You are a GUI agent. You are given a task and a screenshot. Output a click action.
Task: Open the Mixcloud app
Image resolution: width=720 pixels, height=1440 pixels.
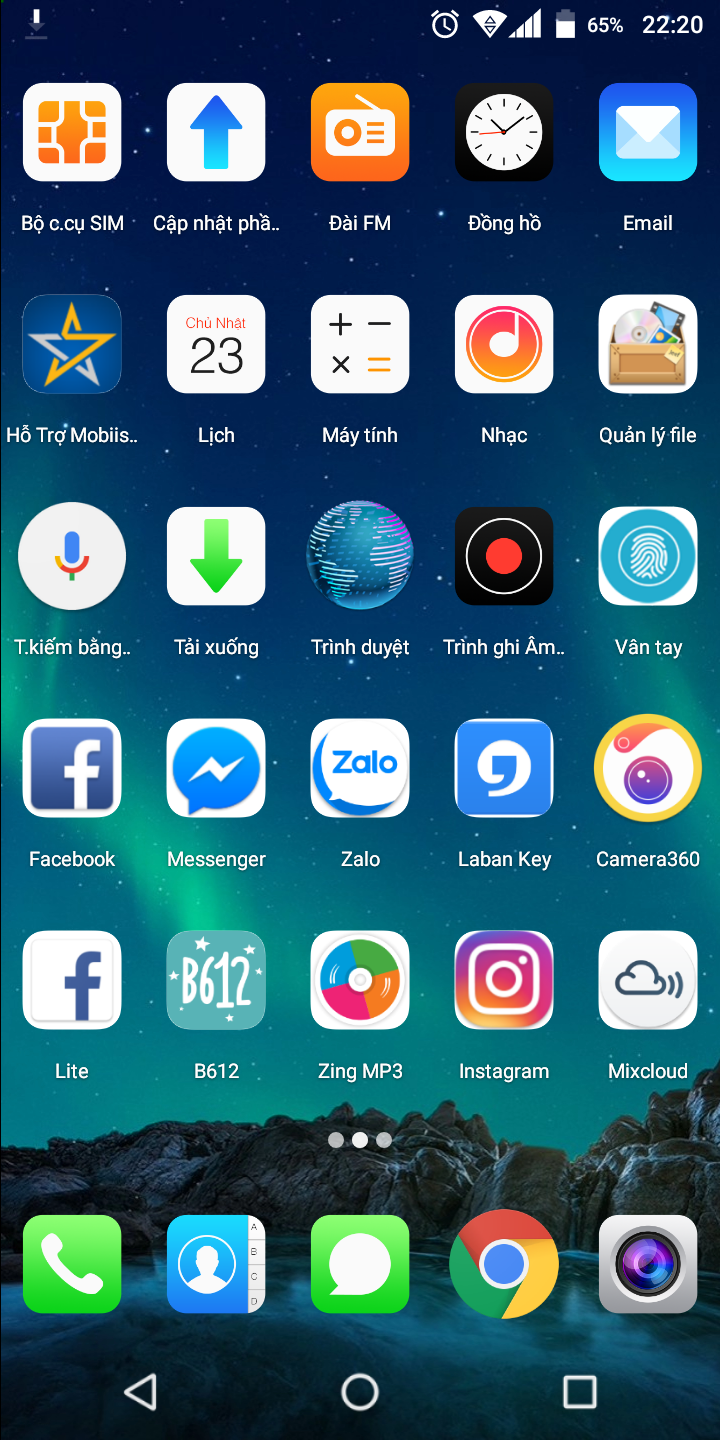tap(648, 981)
